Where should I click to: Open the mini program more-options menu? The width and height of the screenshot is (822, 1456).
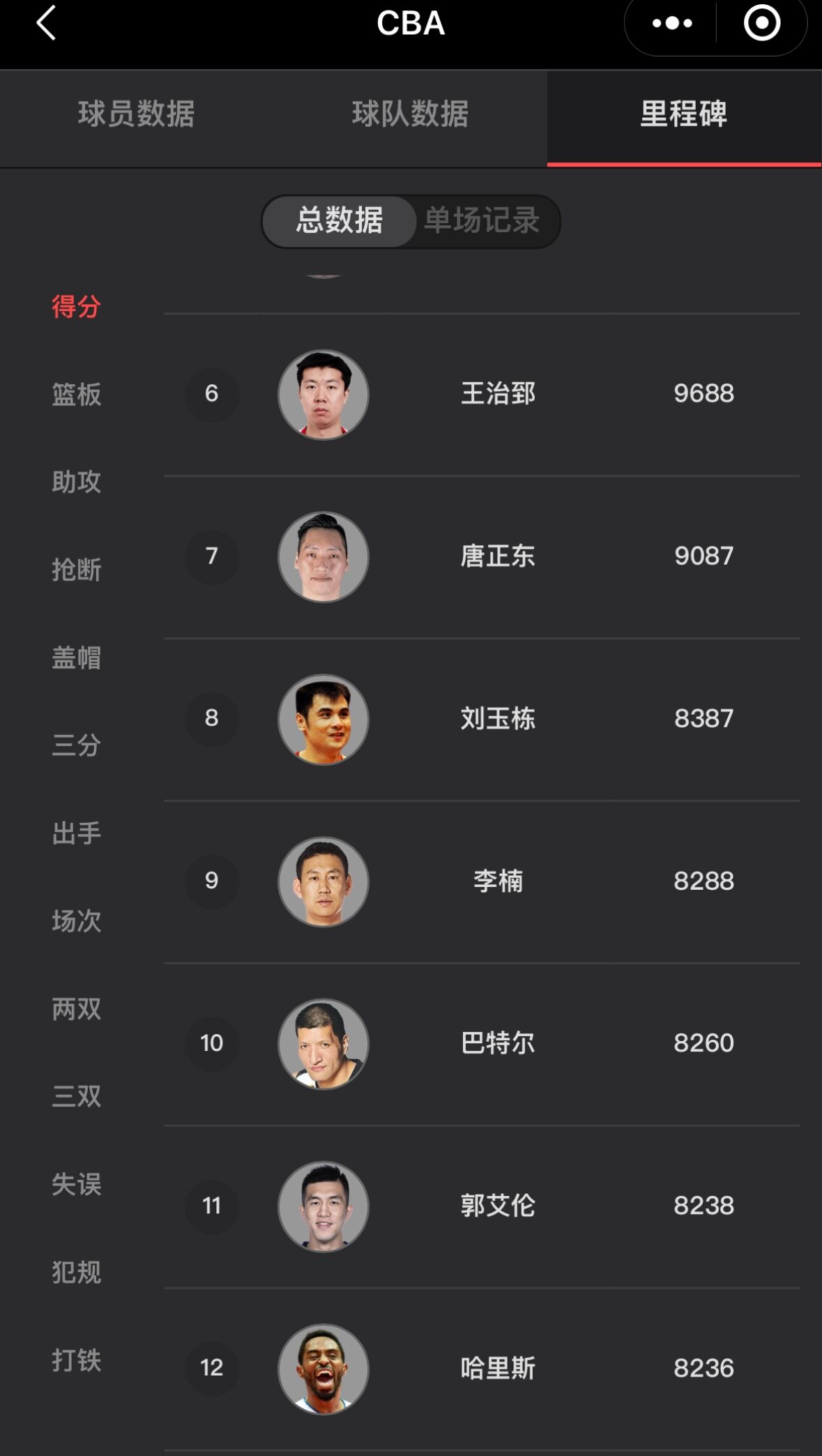pos(671,24)
